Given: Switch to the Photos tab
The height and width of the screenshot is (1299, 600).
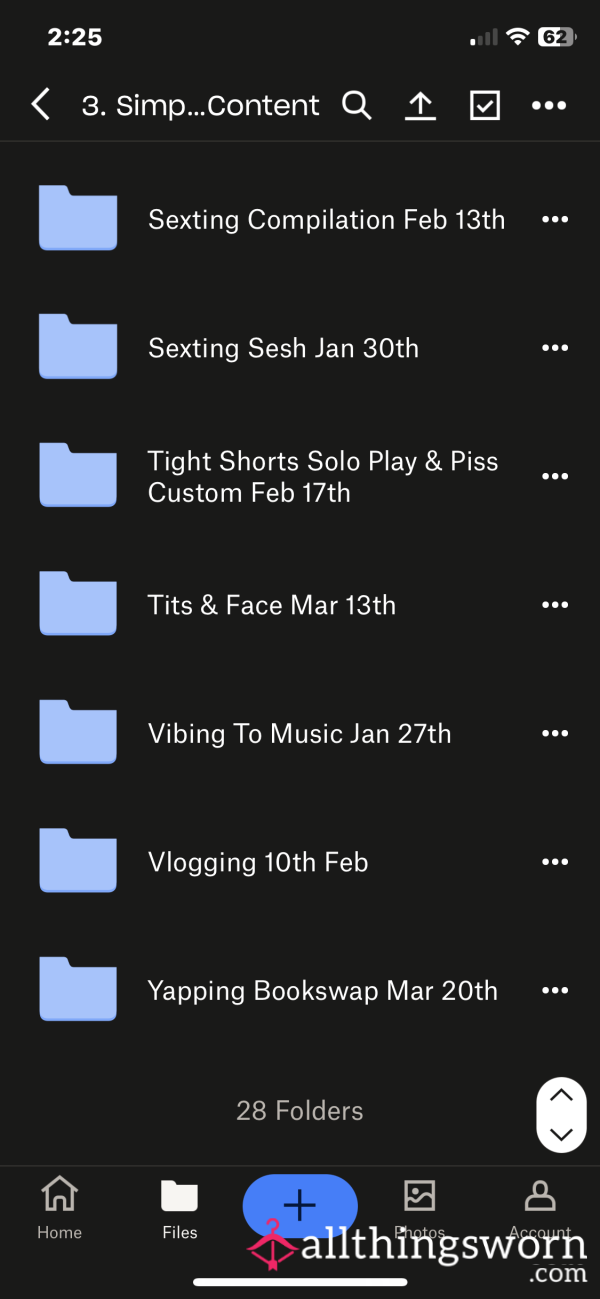Looking at the screenshot, I should coord(420,1208).
